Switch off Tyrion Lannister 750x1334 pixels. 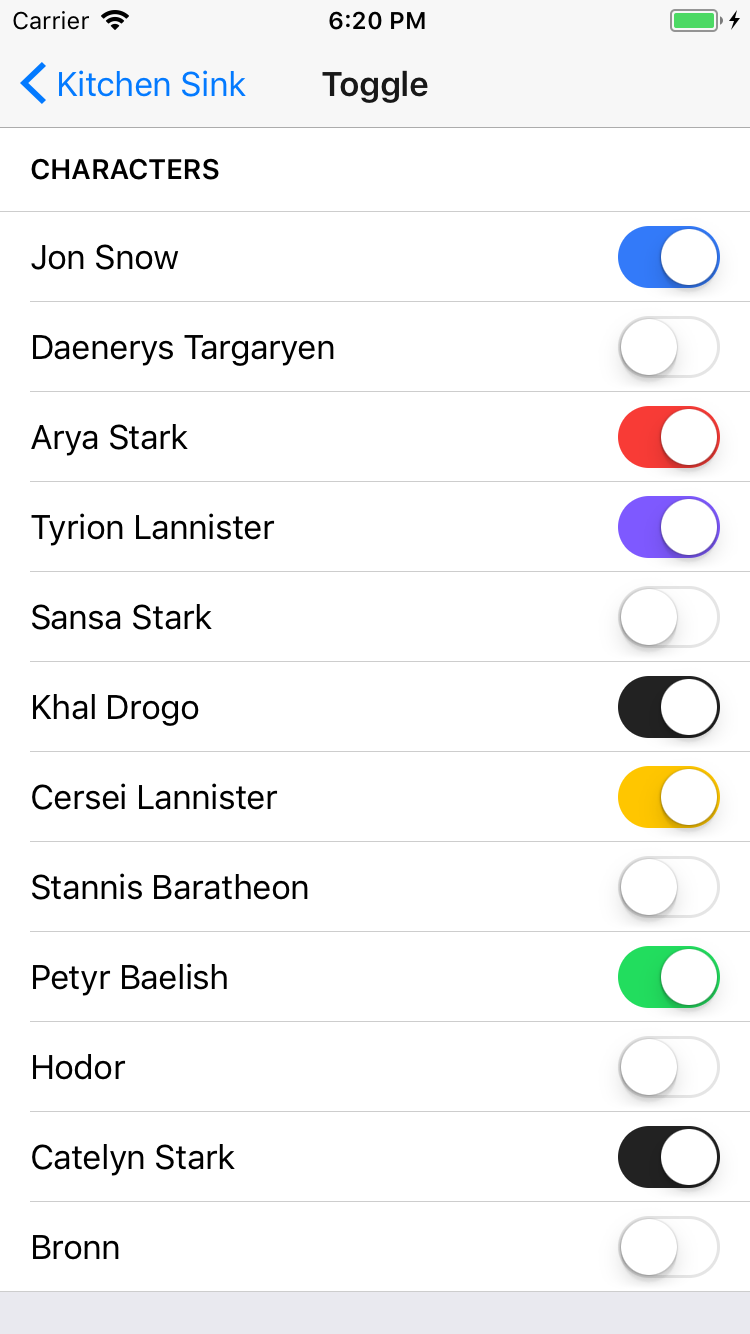pos(668,527)
